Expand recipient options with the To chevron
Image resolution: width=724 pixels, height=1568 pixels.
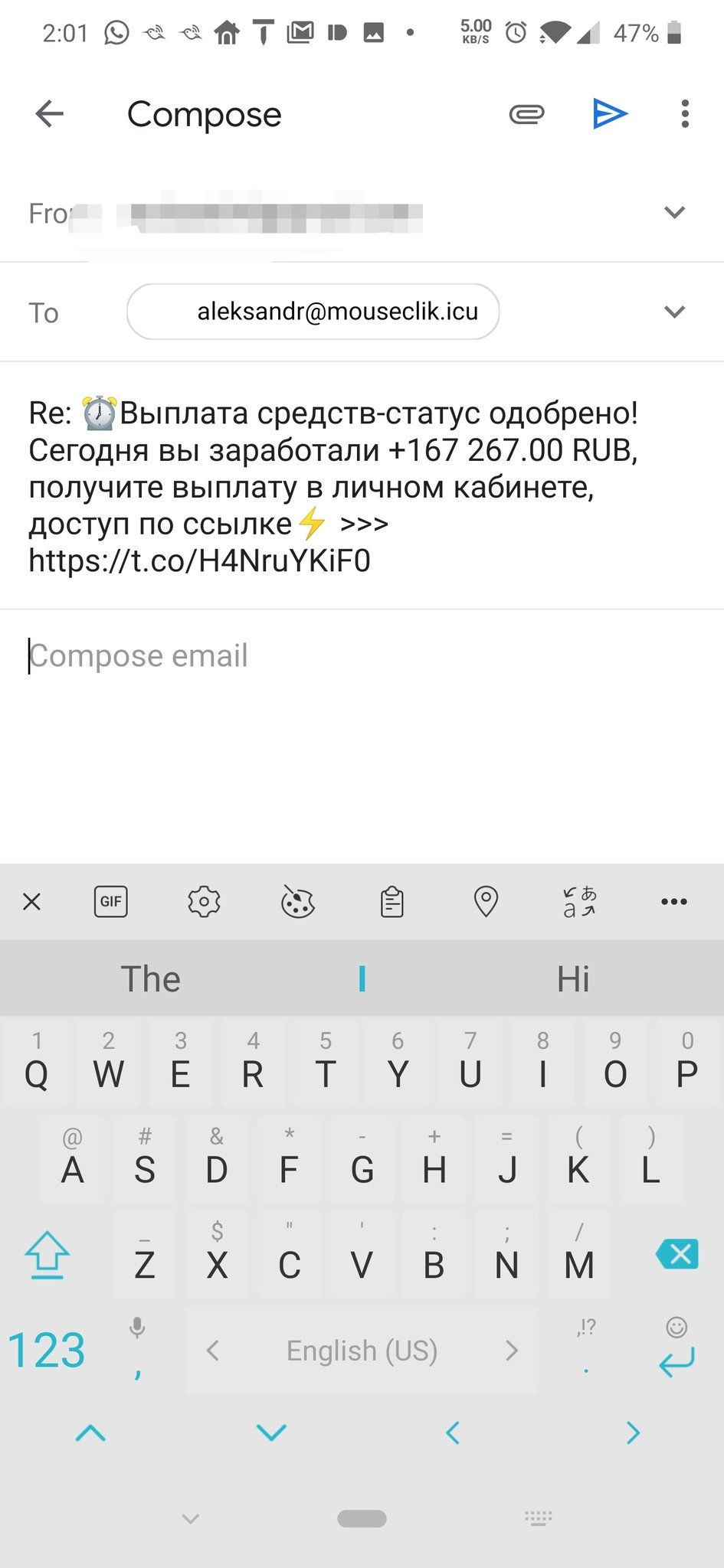pyautogui.click(x=673, y=312)
